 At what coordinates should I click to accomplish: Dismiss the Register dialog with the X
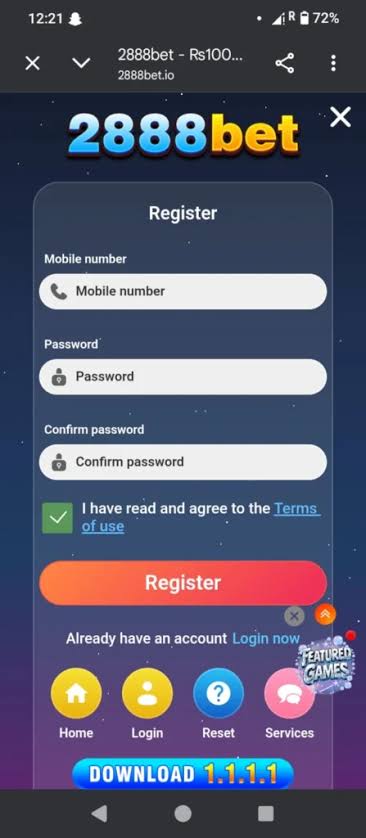coord(340,117)
